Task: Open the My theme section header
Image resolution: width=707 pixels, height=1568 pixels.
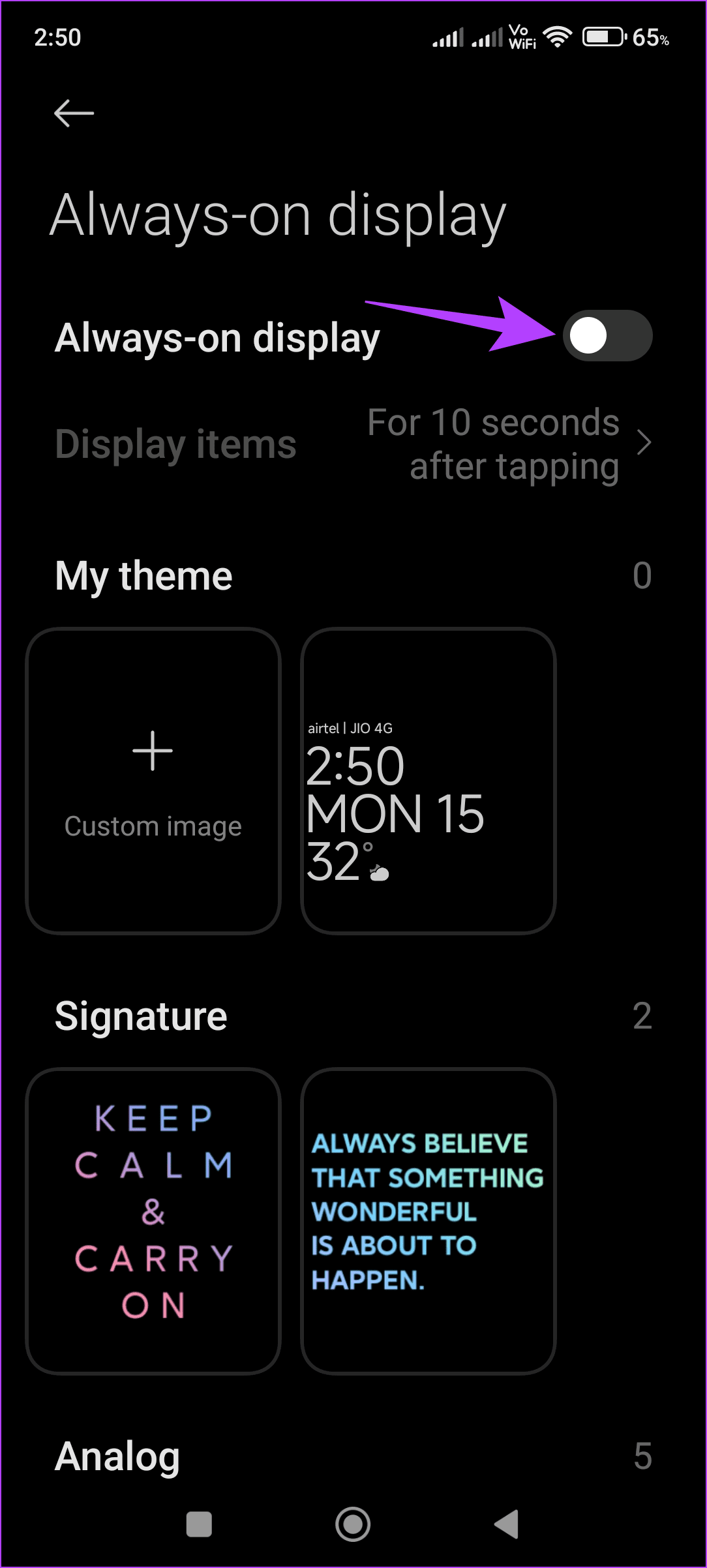Action: pos(144,575)
